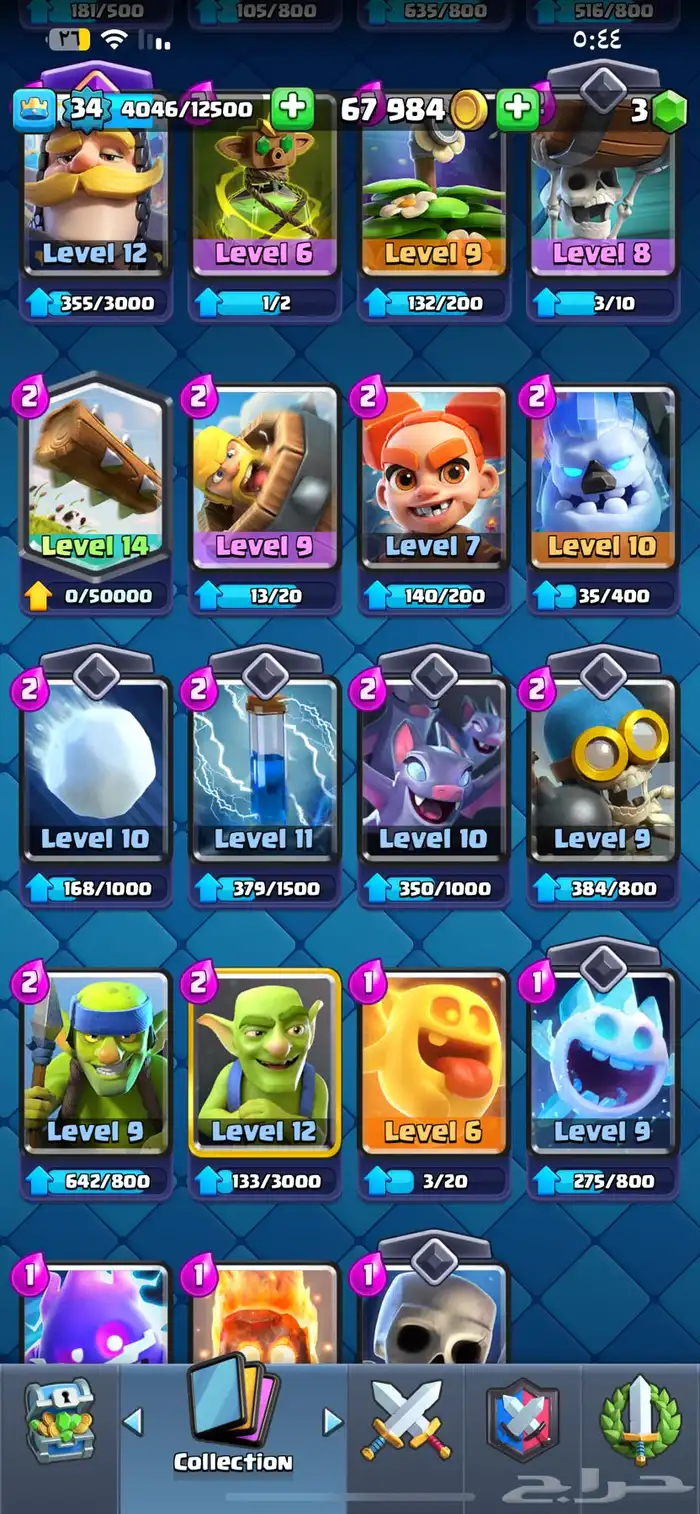Viewport: 700px width, 1514px height.
Task: Select the Barbarian Barrel card Level 9
Action: 265,480
